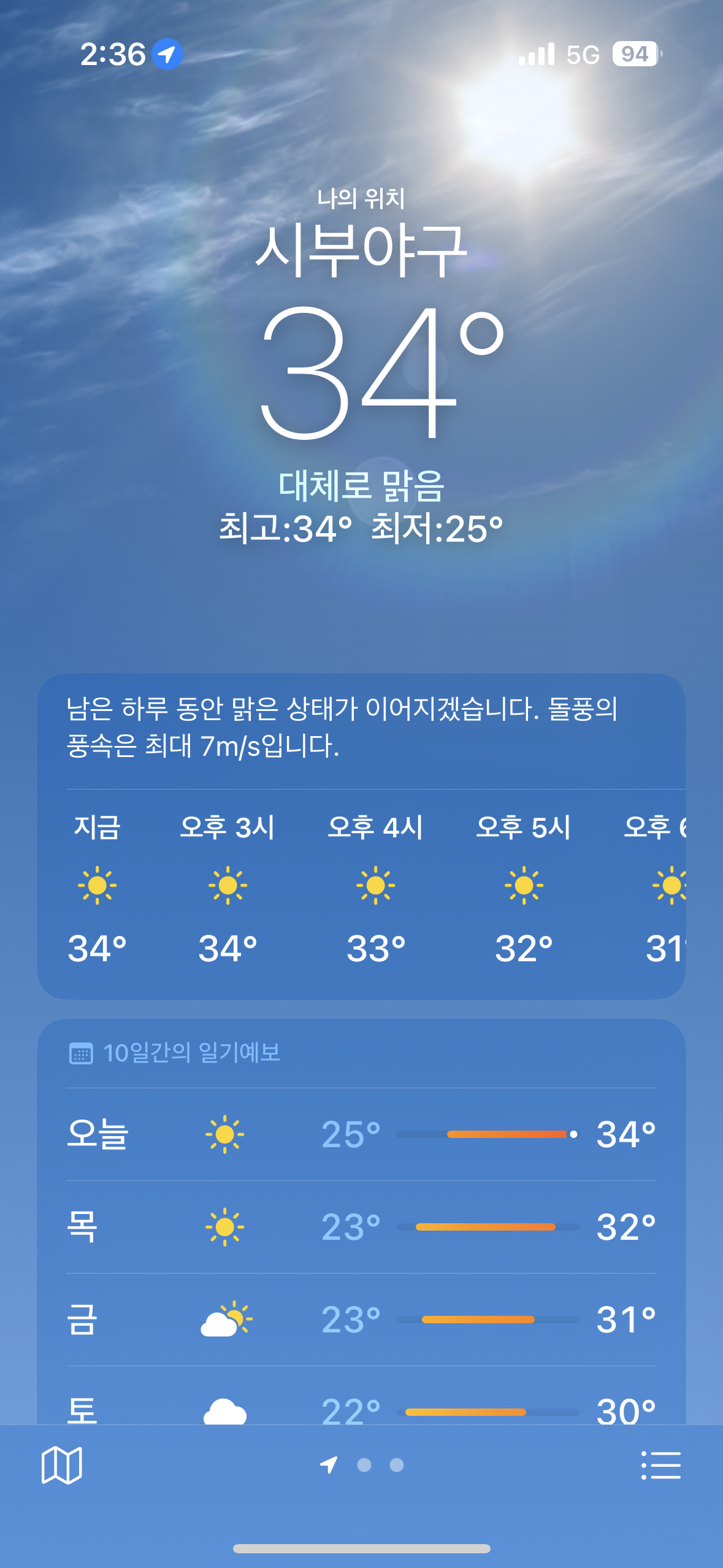
Task: Open the hourly forecast at 오후 4시
Action: [x=375, y=889]
